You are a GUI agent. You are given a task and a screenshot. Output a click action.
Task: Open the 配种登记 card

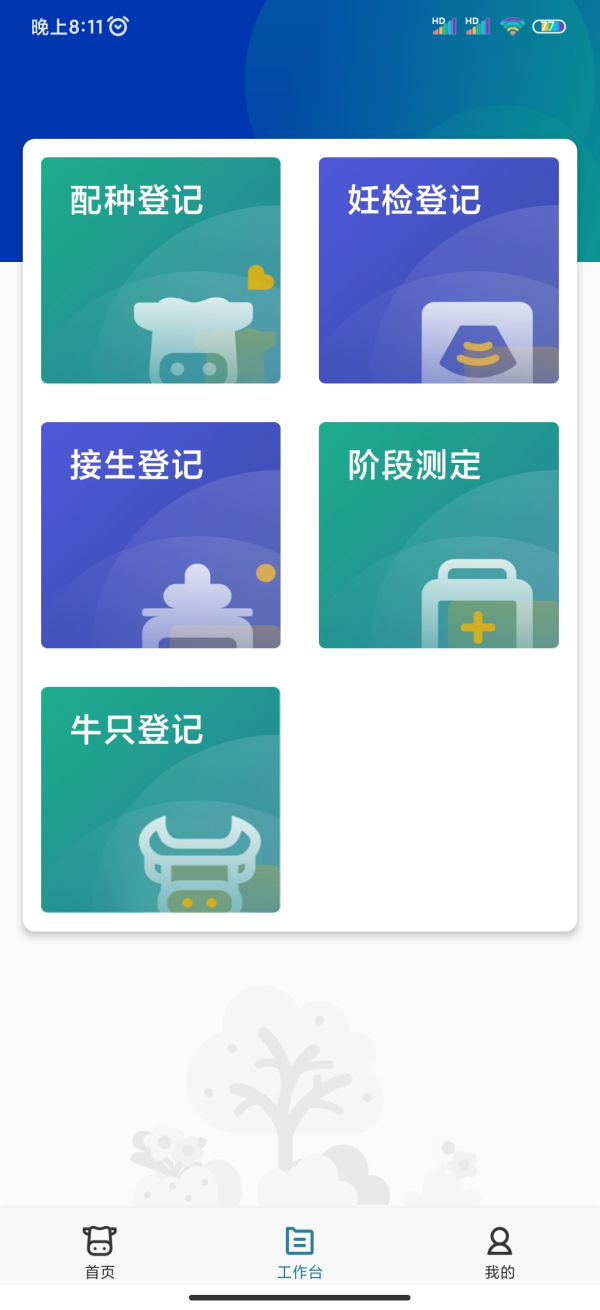click(x=160, y=270)
